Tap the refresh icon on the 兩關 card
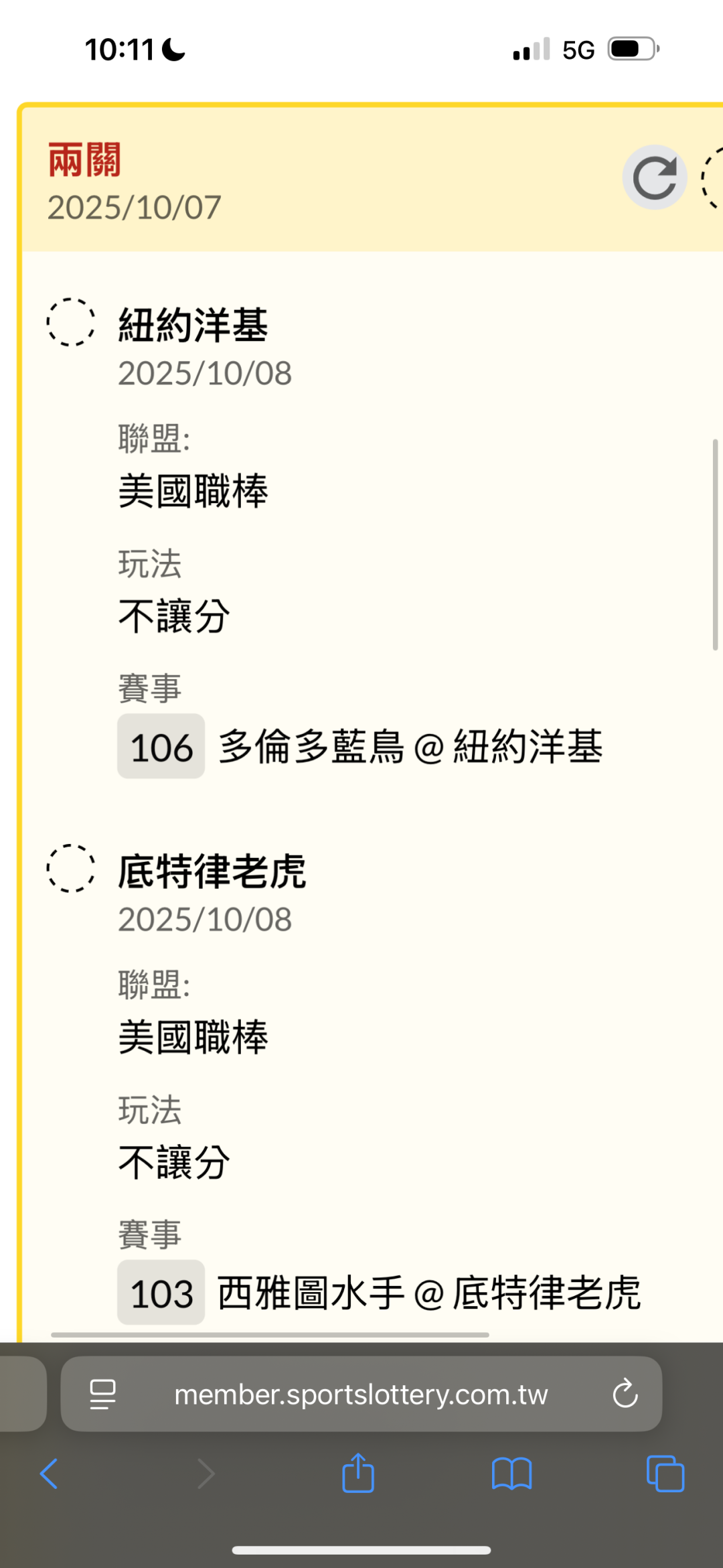723x1568 pixels. tap(654, 177)
